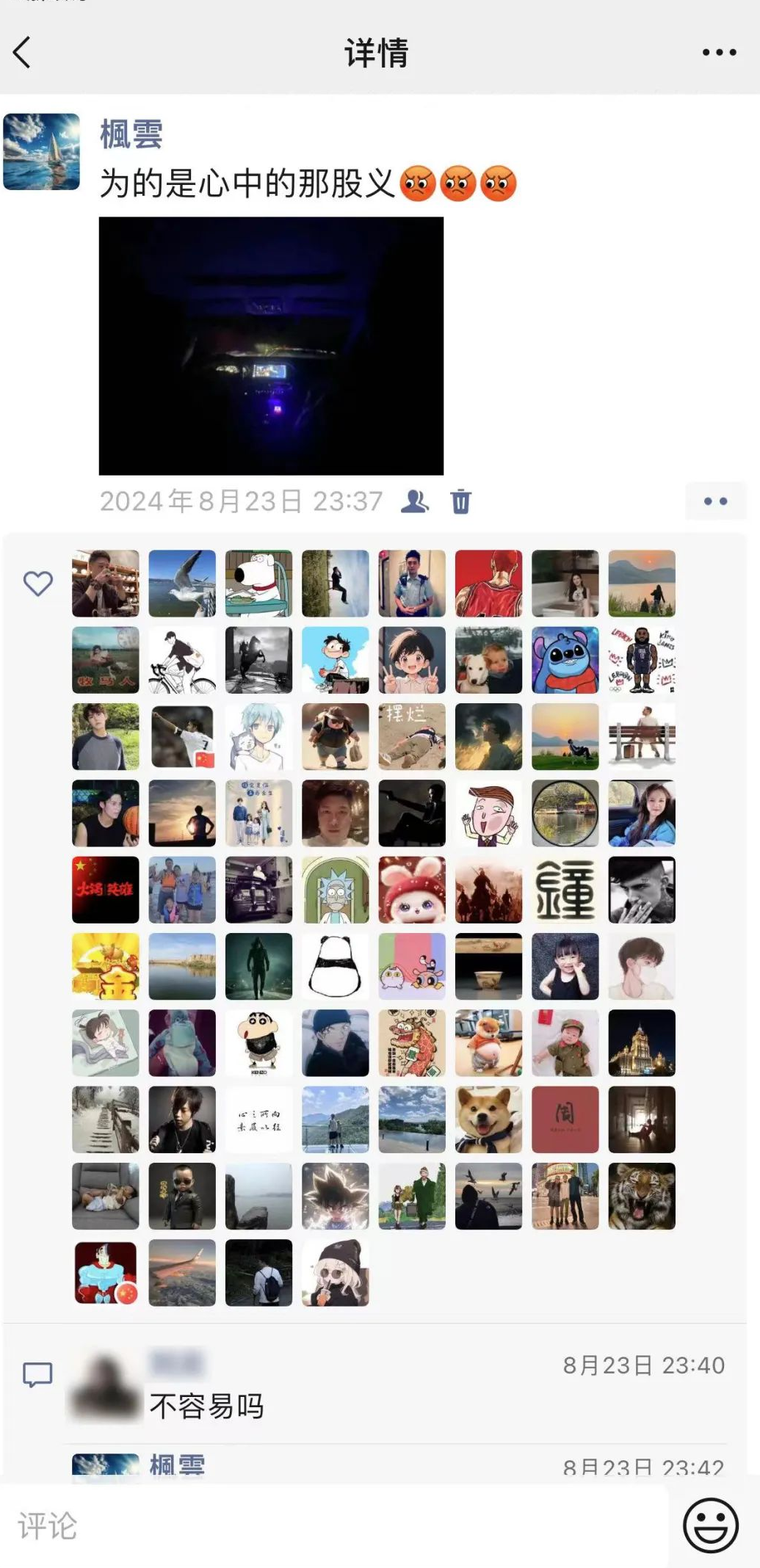Open the seagull avatar liker's profile
The width and height of the screenshot is (760, 1568).
(182, 584)
